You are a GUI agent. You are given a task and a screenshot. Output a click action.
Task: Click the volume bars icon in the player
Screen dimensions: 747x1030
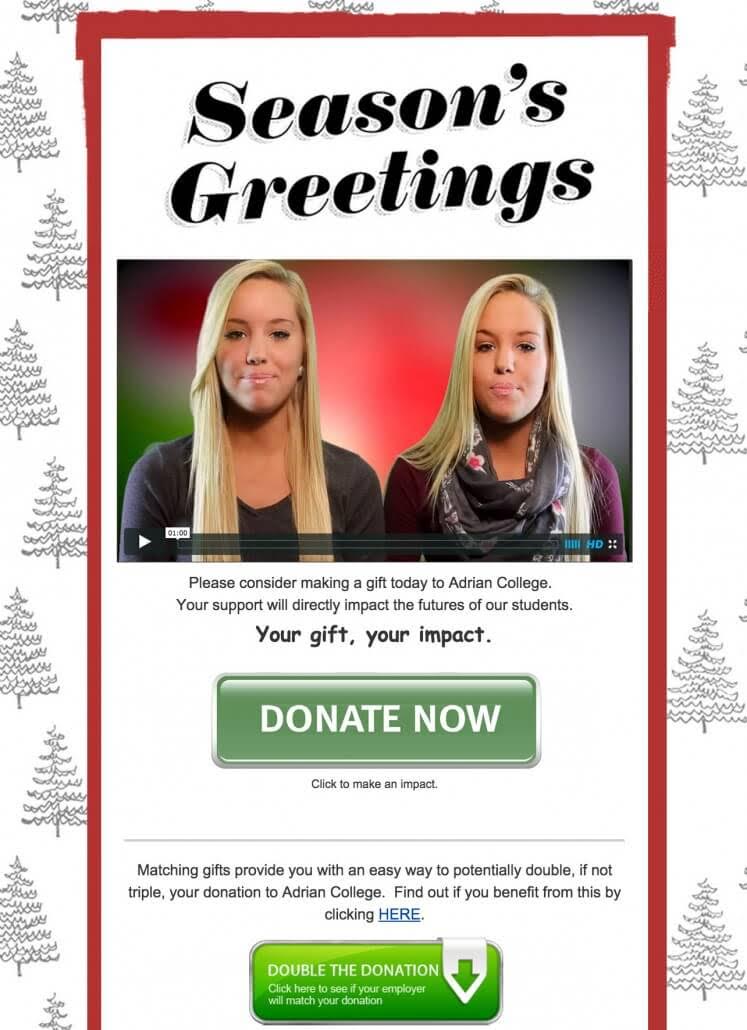(572, 541)
